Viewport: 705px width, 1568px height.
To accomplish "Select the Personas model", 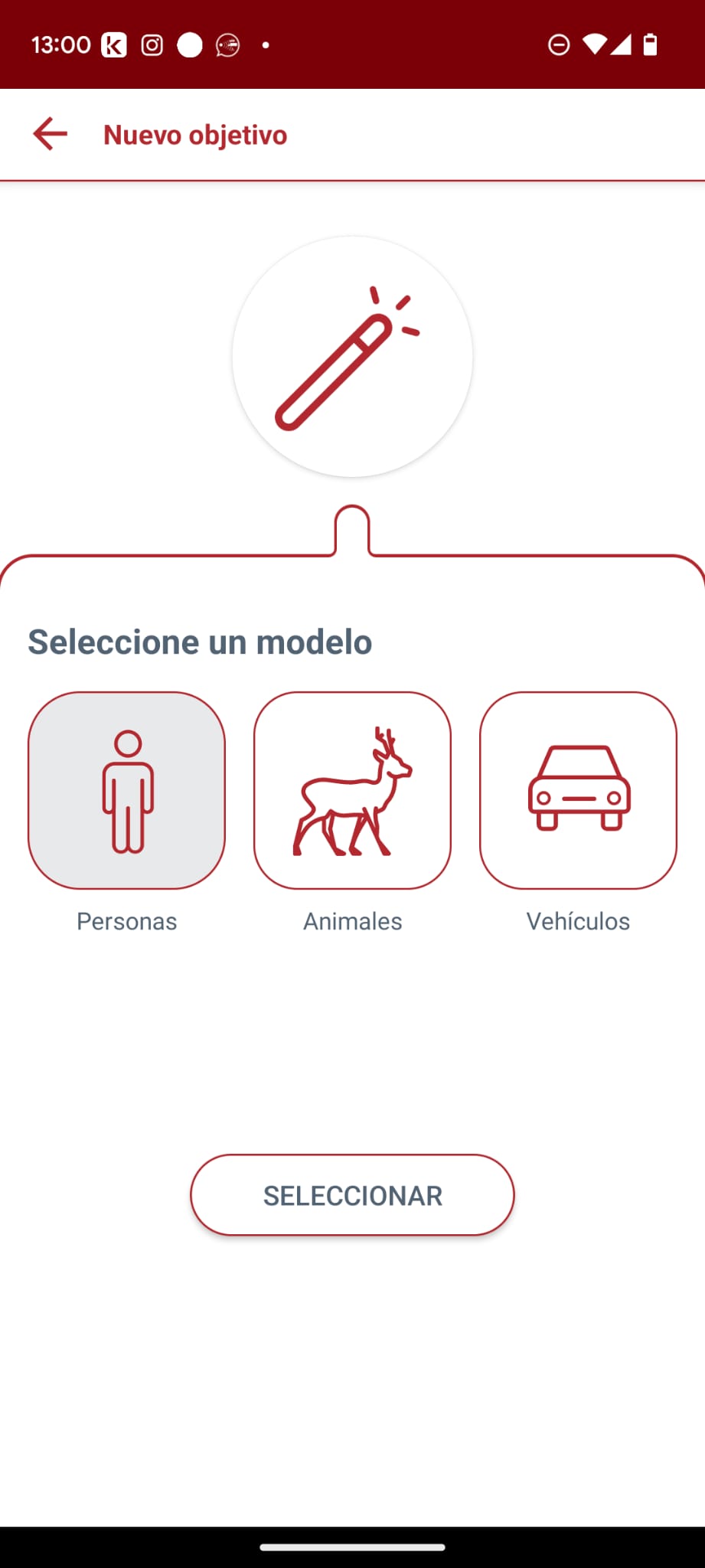I will pos(127,790).
